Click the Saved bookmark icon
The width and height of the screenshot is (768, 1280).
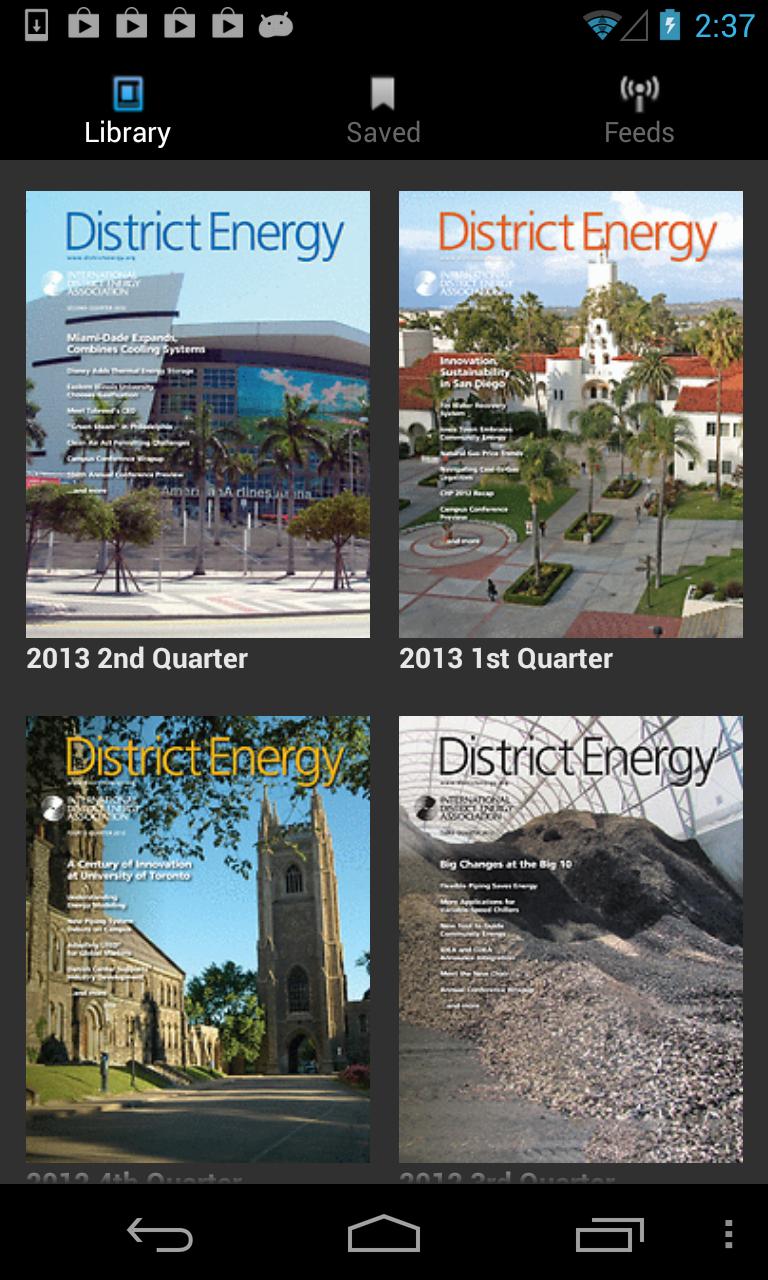pos(383,91)
